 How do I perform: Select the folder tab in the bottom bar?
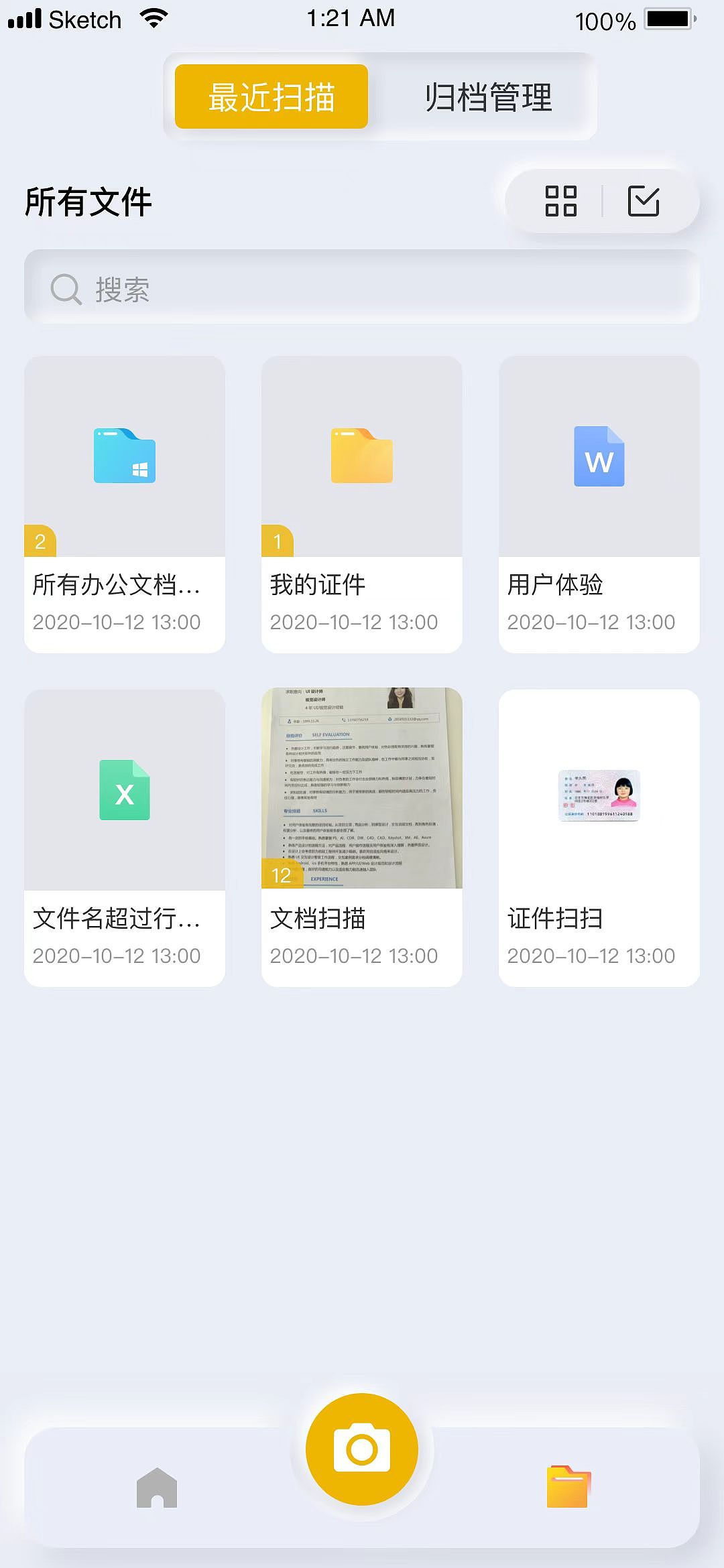(568, 1488)
